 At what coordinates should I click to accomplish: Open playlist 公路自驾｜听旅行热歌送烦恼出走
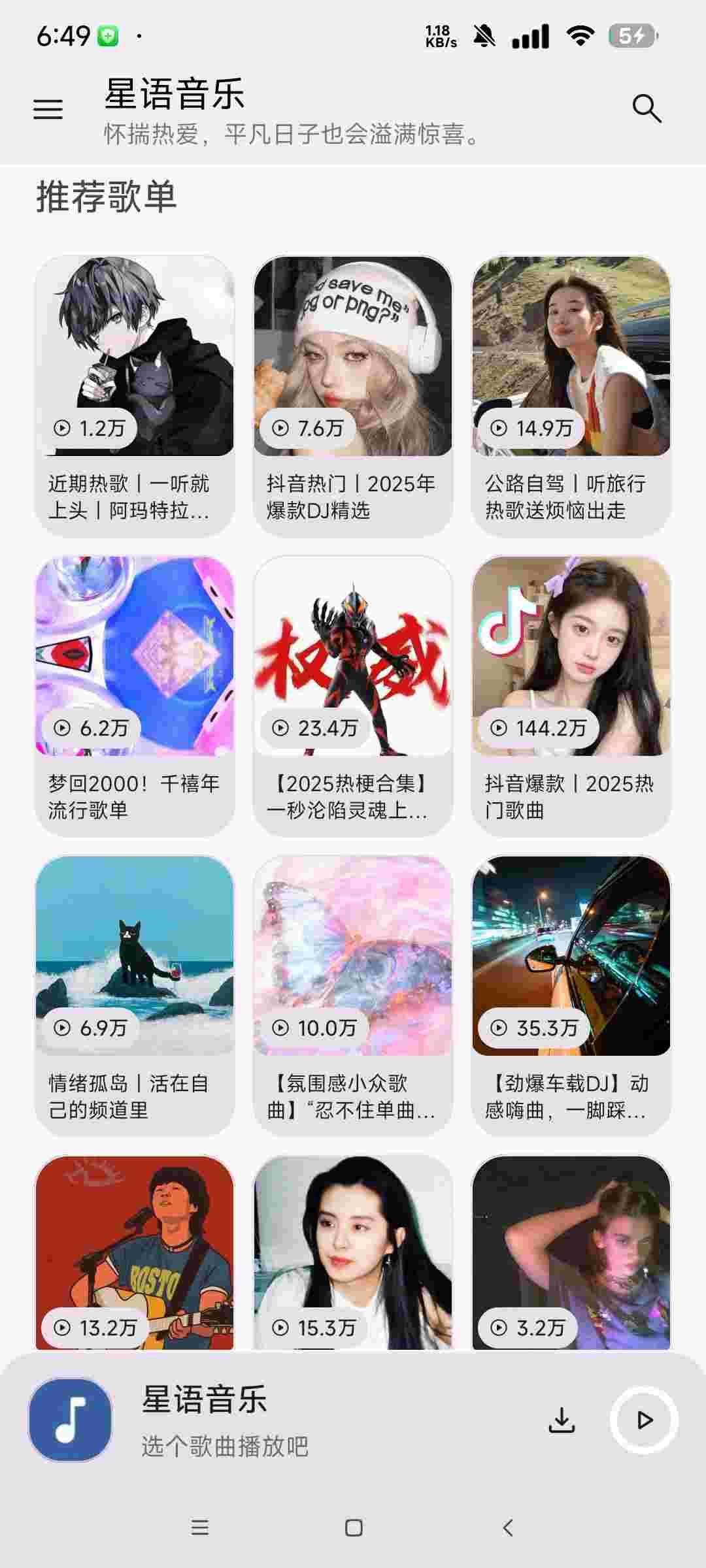tap(571, 396)
